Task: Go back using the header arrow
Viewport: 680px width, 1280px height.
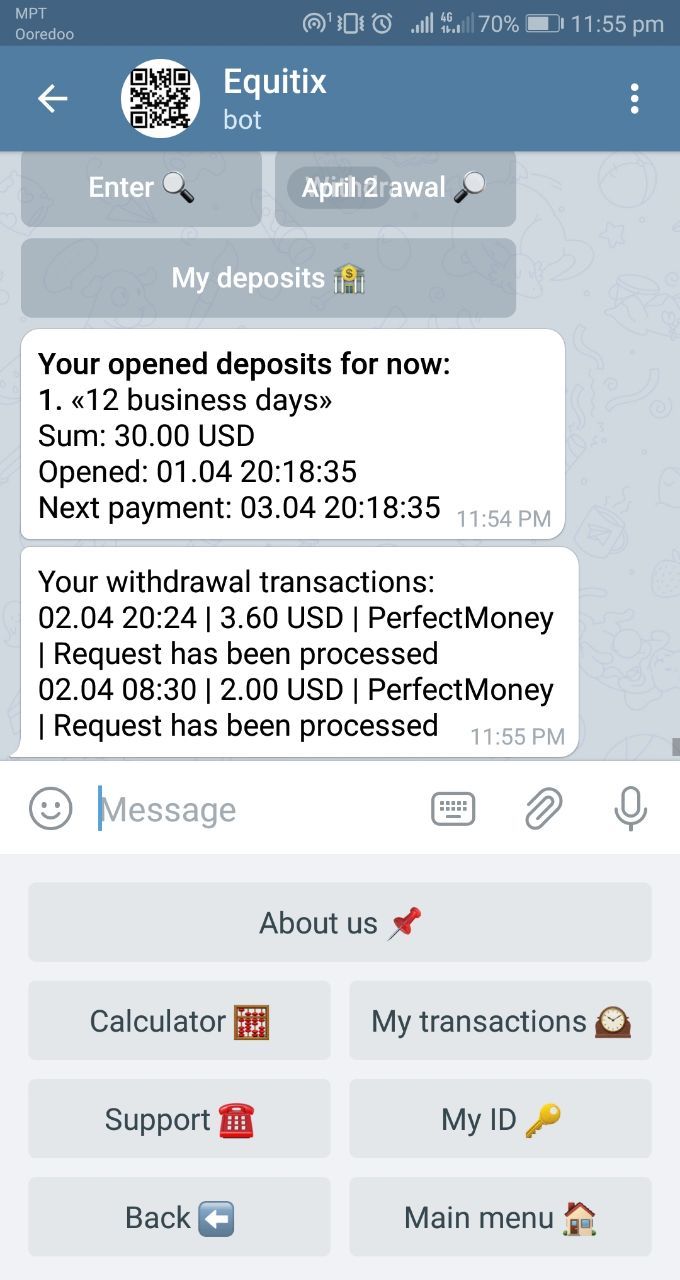Action: [x=52, y=98]
